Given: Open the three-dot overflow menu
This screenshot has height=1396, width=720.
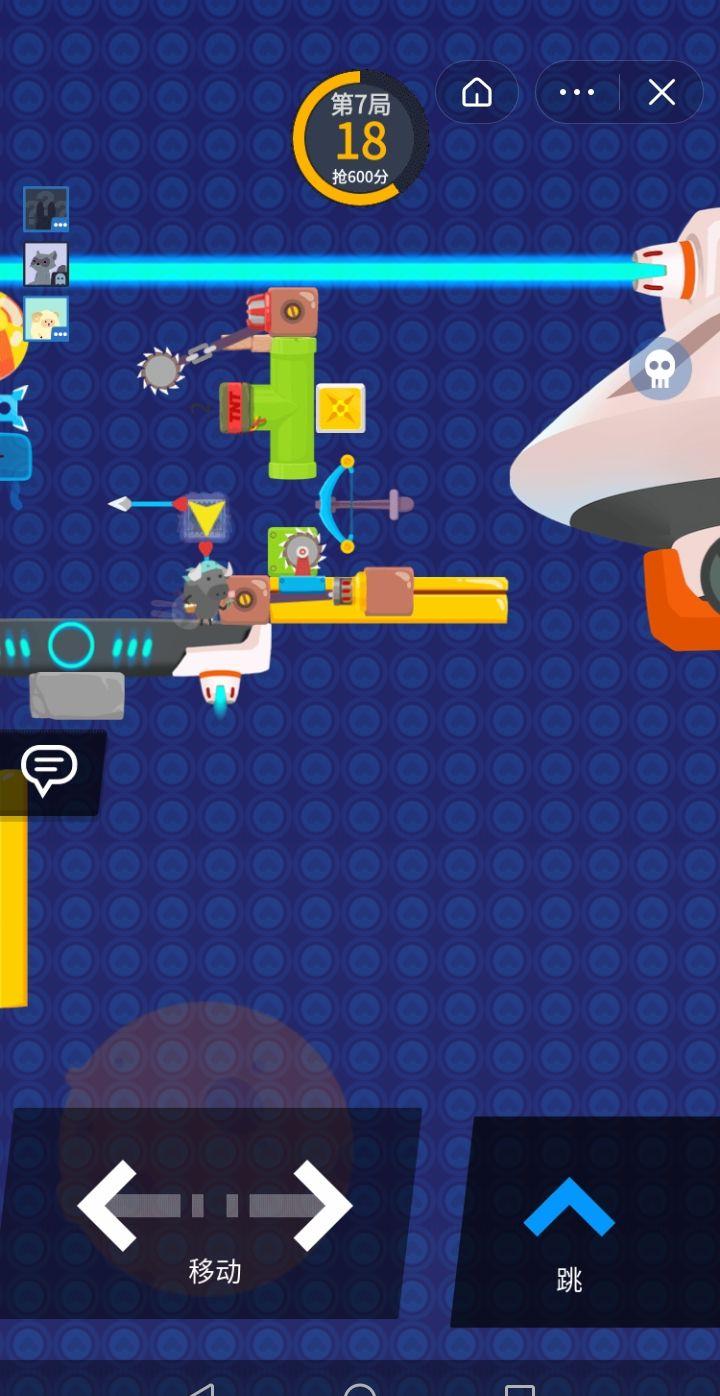Looking at the screenshot, I should point(577,93).
